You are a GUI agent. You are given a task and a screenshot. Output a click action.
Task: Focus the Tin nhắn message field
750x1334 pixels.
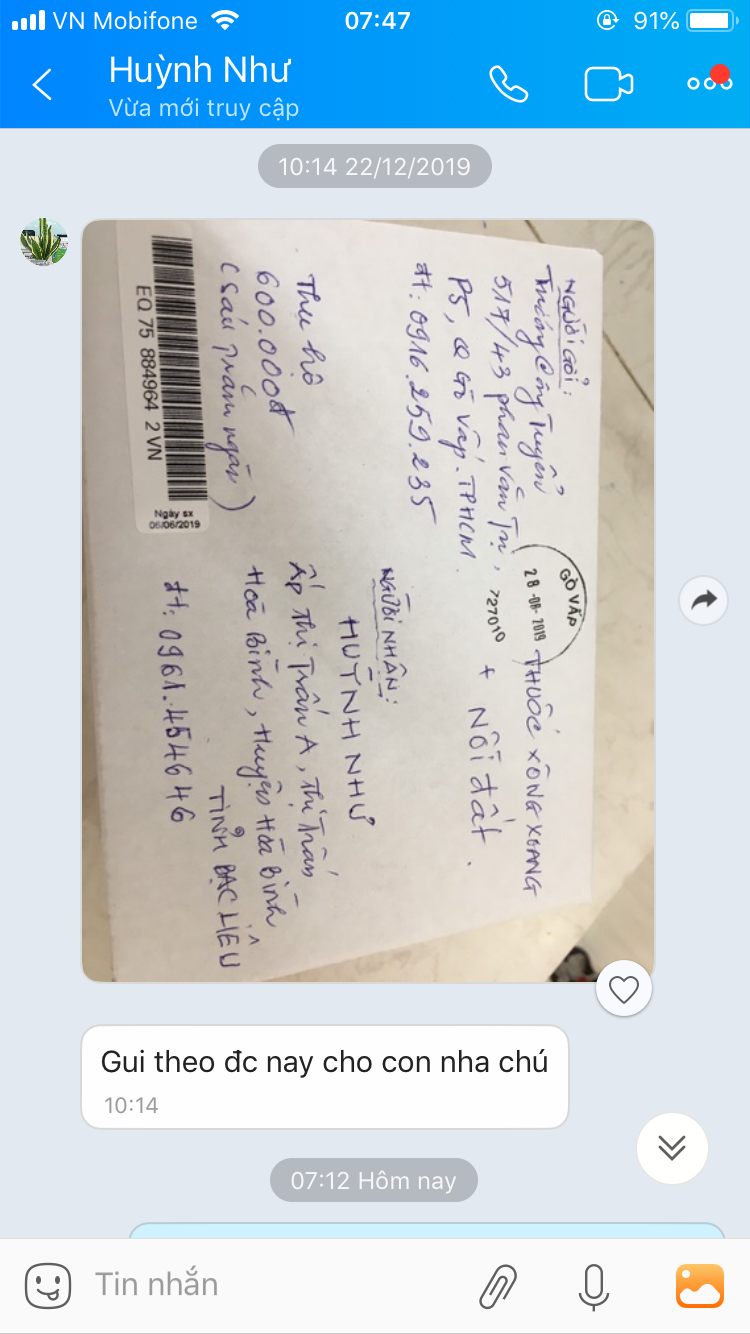pyautogui.click(x=270, y=1285)
